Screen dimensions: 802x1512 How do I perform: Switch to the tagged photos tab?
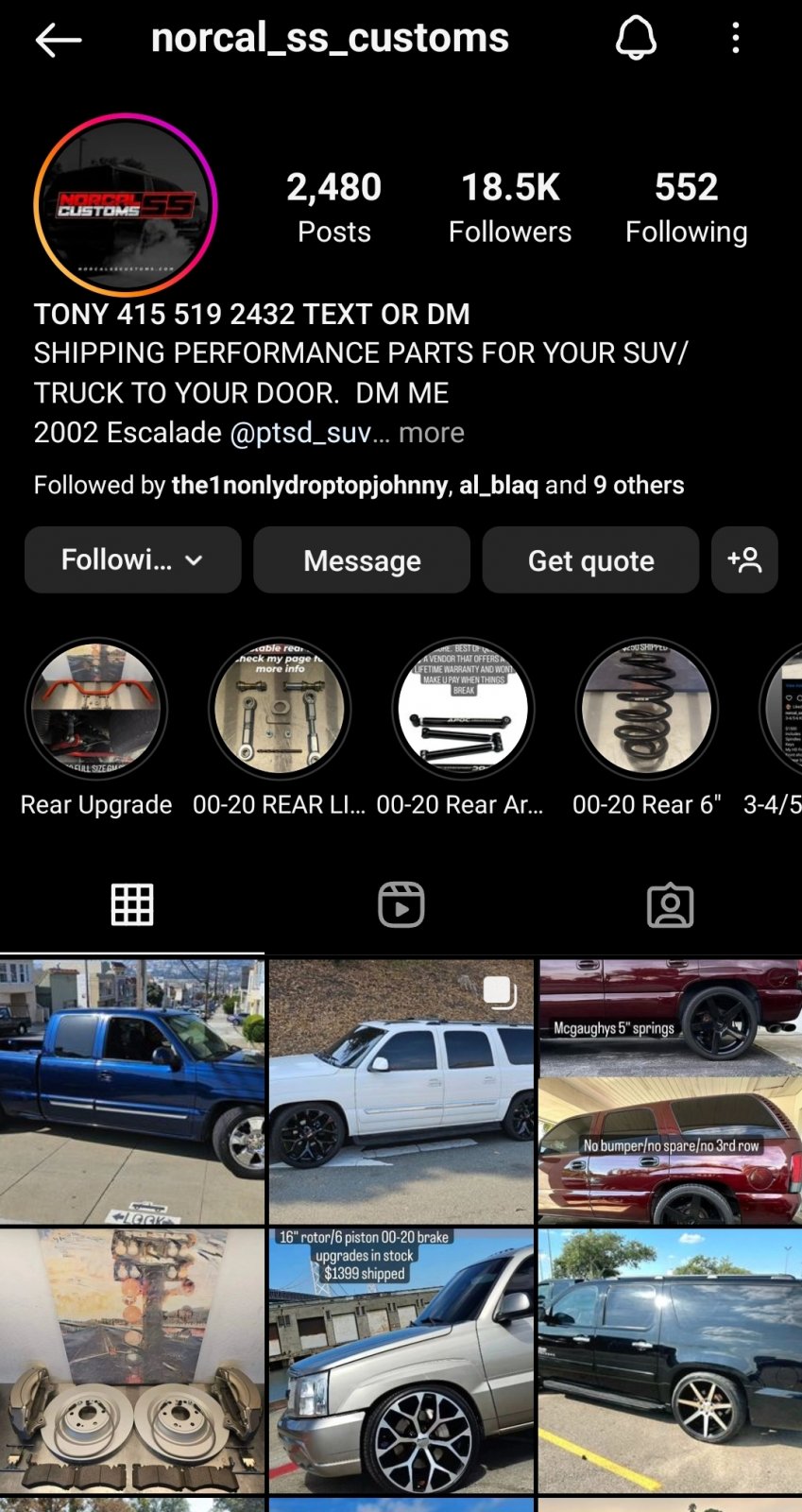pyautogui.click(x=670, y=904)
